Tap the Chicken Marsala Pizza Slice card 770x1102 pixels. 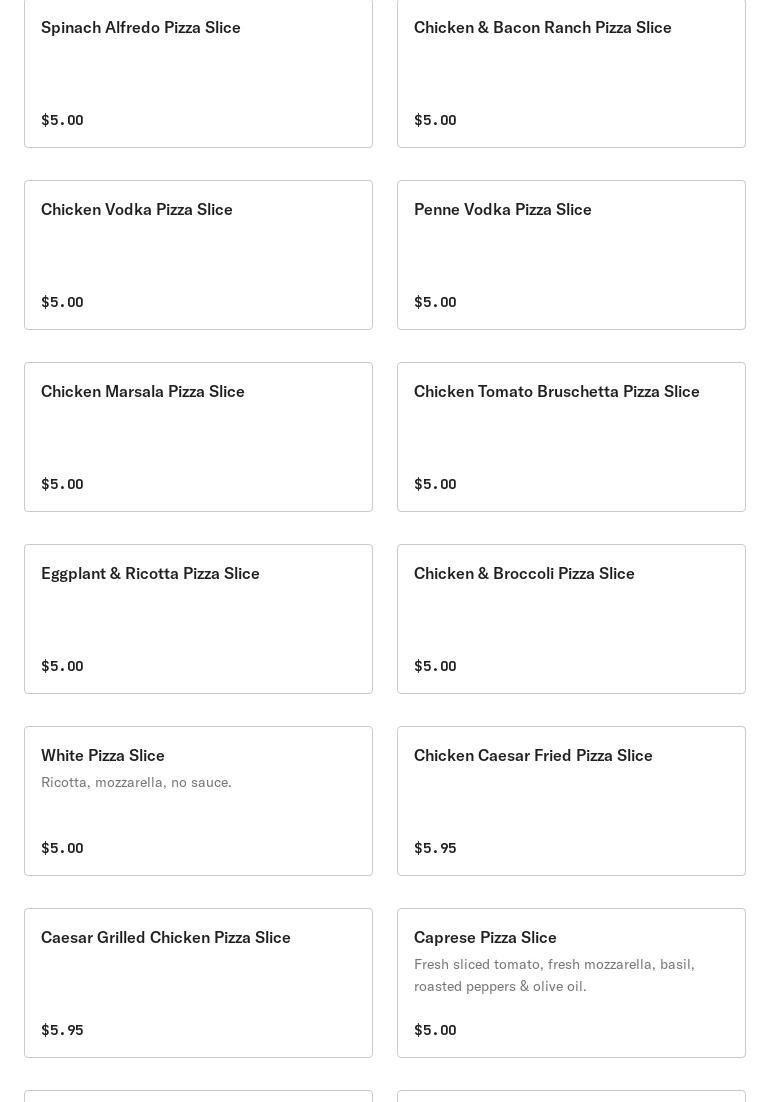198,436
